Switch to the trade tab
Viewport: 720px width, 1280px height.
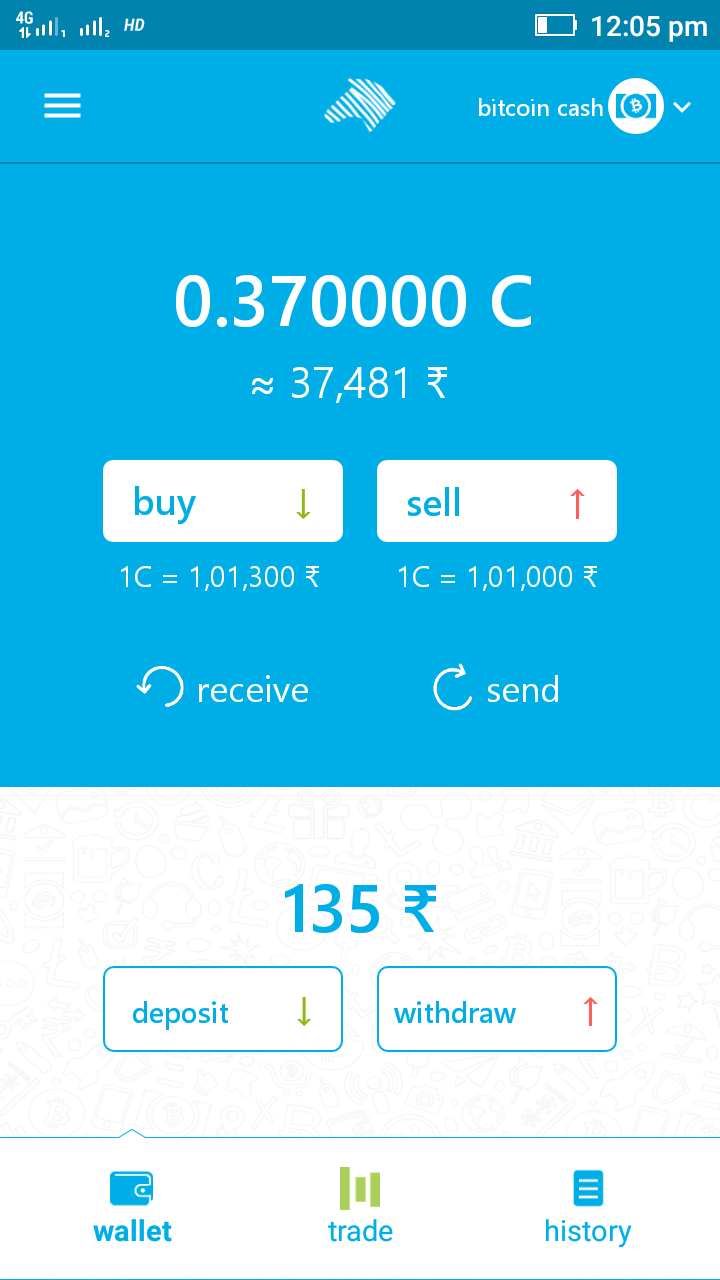click(x=360, y=1208)
